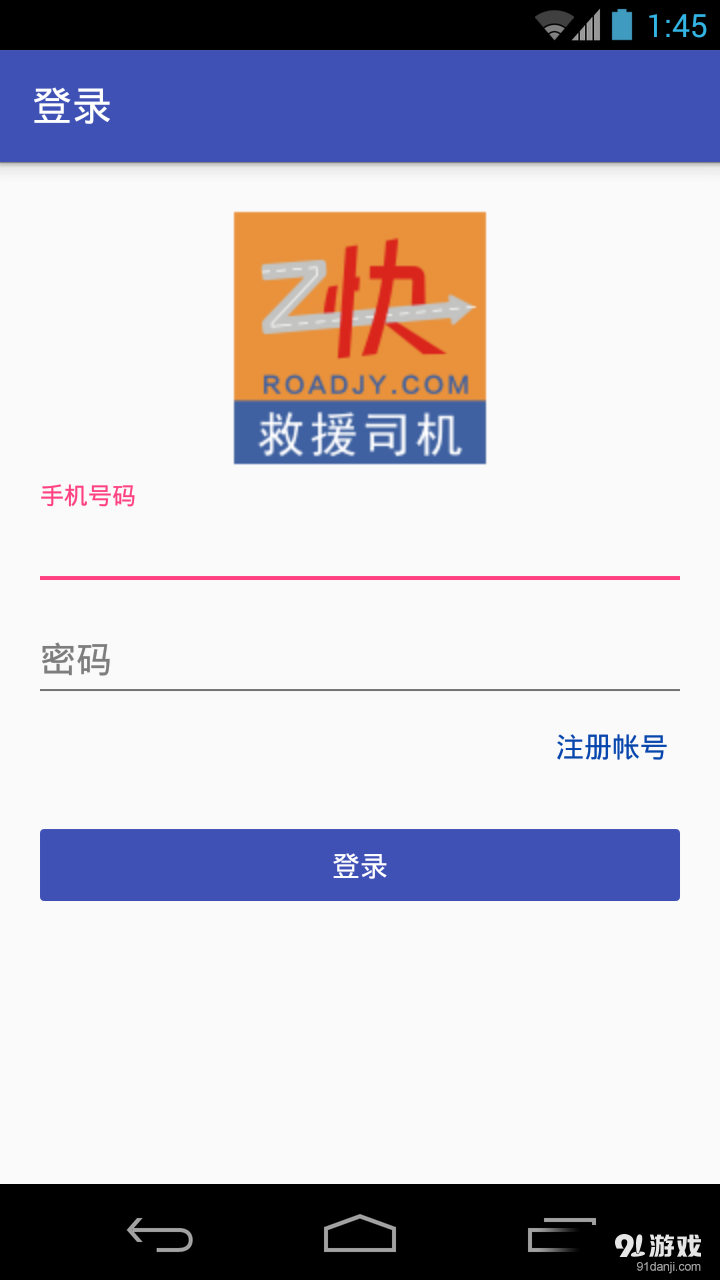
Task: Focus the 手机号码 phone number field
Action: tap(359, 550)
